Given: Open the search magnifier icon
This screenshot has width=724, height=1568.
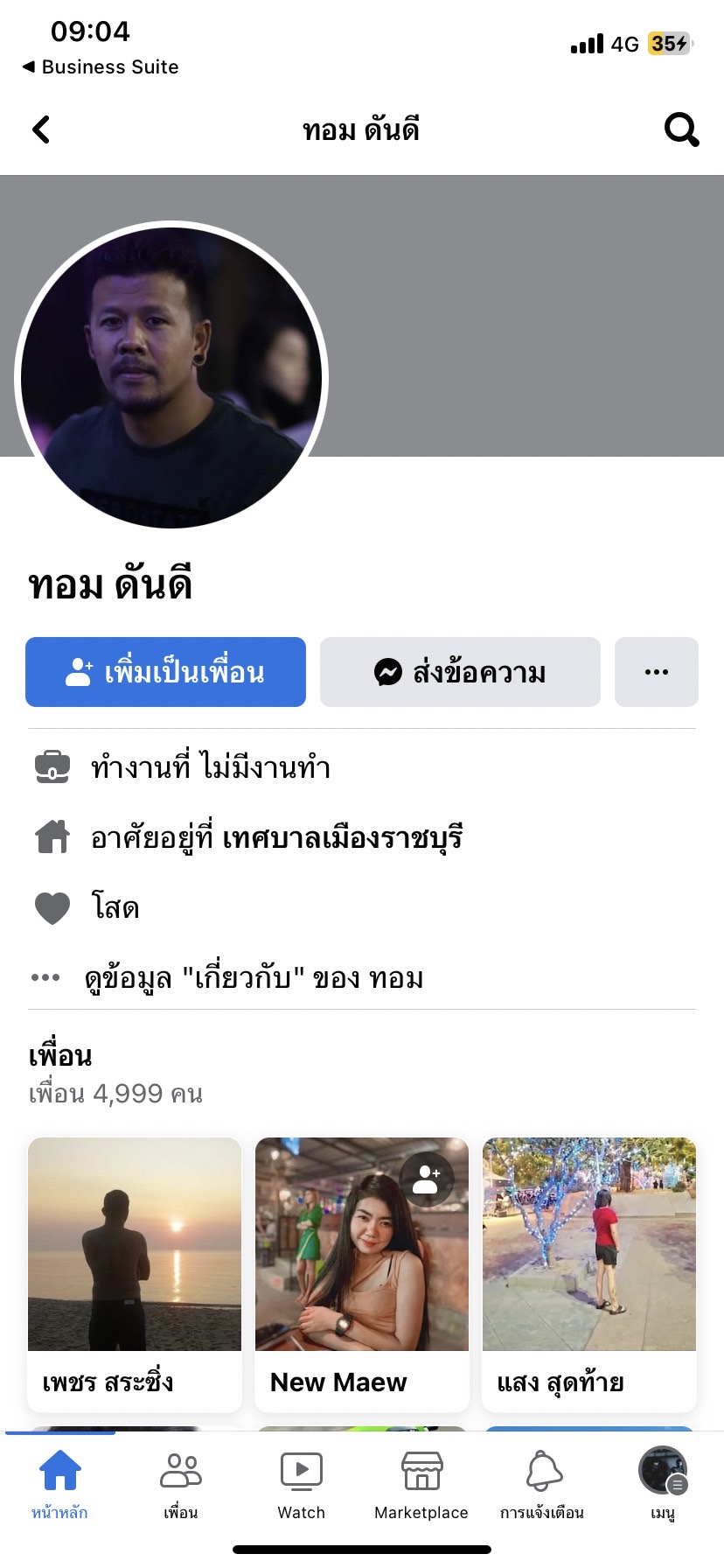Looking at the screenshot, I should (x=681, y=129).
